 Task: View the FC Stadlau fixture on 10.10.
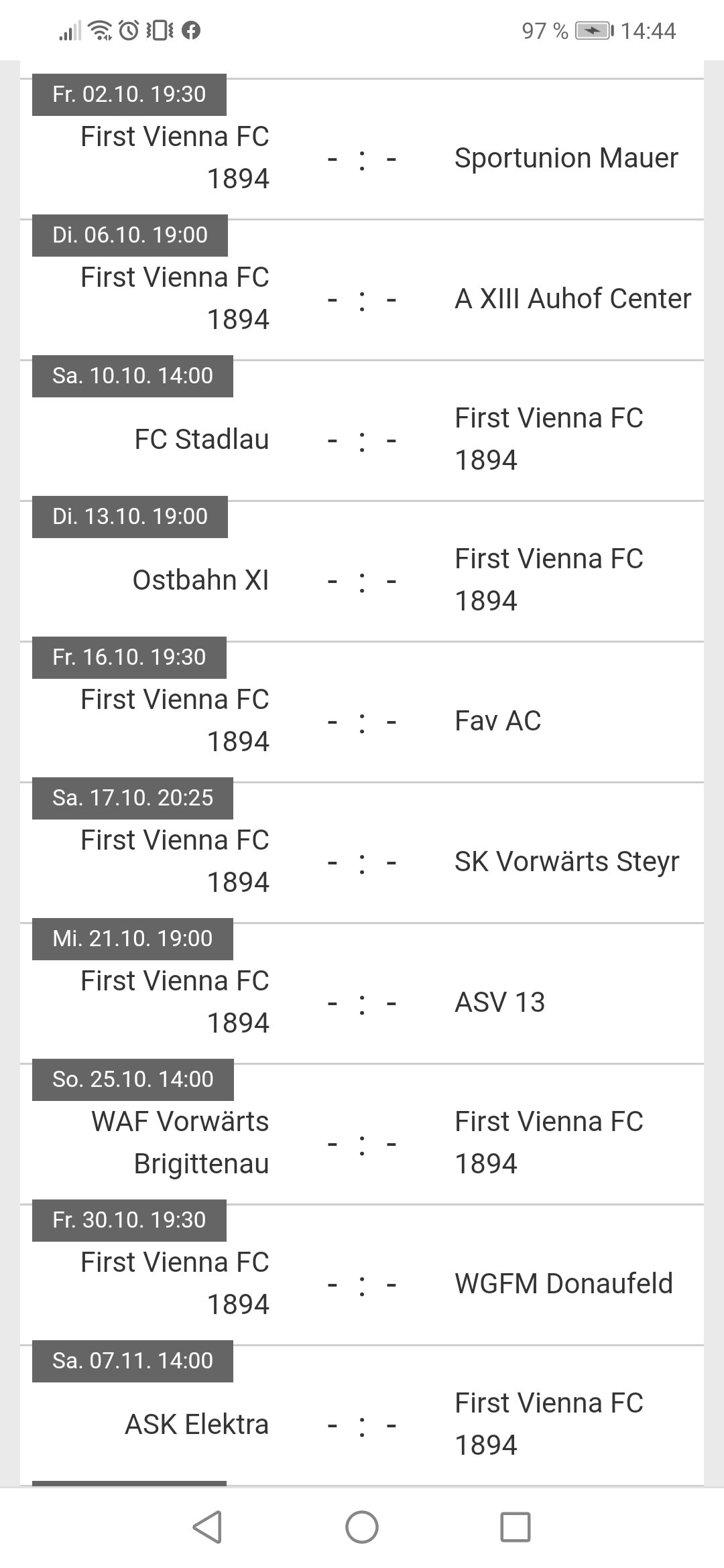[362, 430]
